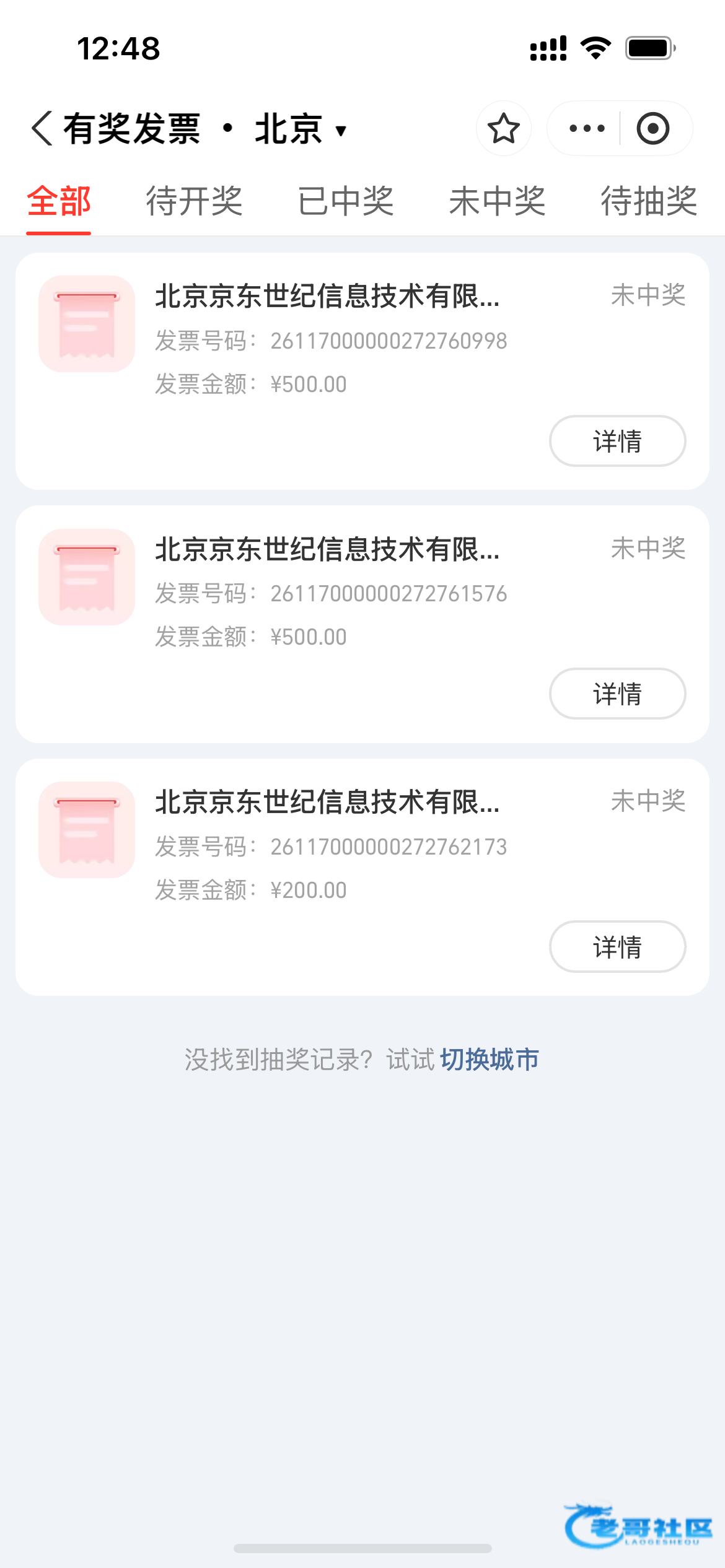The image size is (725, 1568).
Task: Open the three-dot more menu
Action: pyautogui.click(x=586, y=129)
